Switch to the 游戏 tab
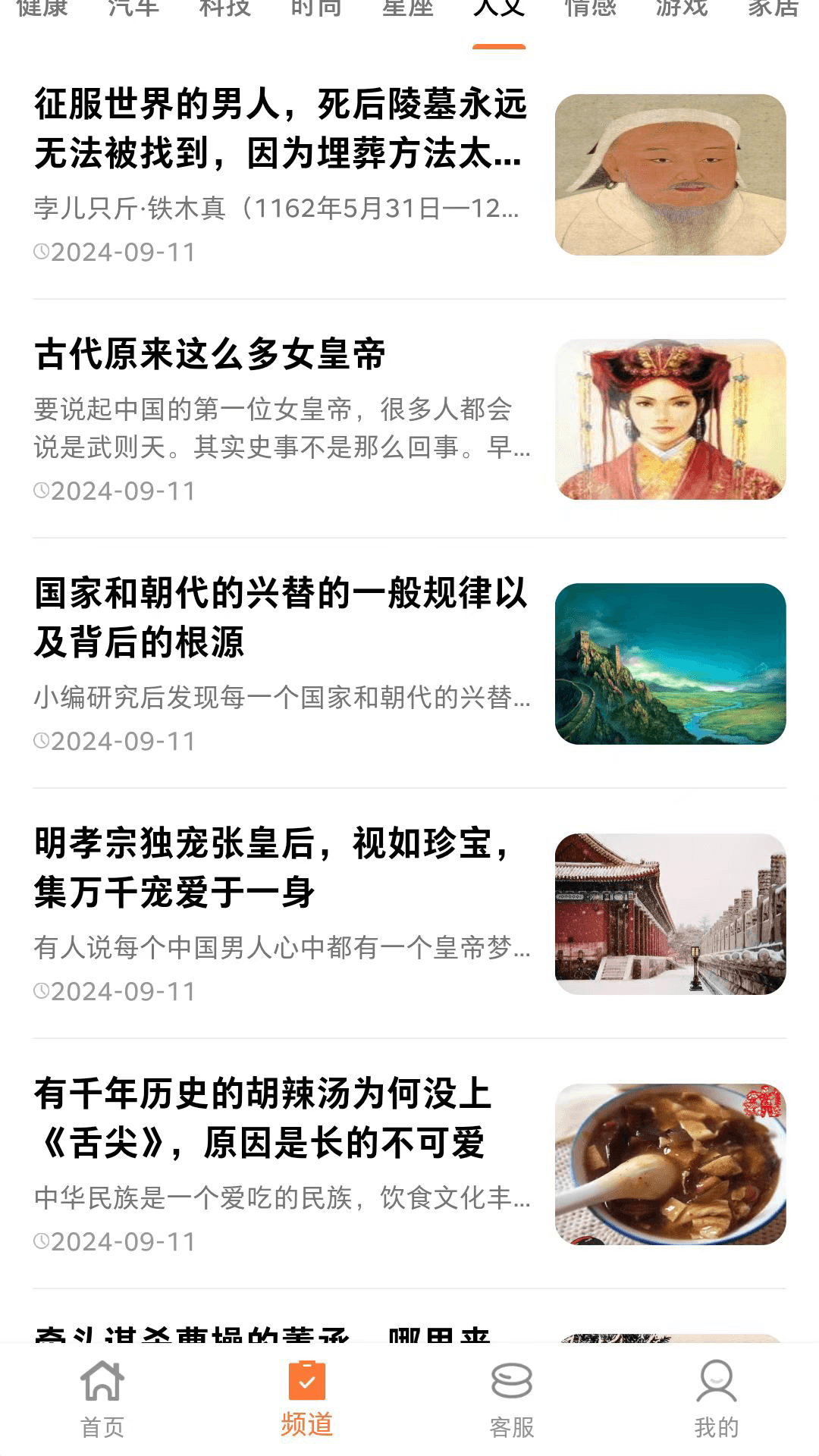The image size is (819, 1456). tap(682, 9)
